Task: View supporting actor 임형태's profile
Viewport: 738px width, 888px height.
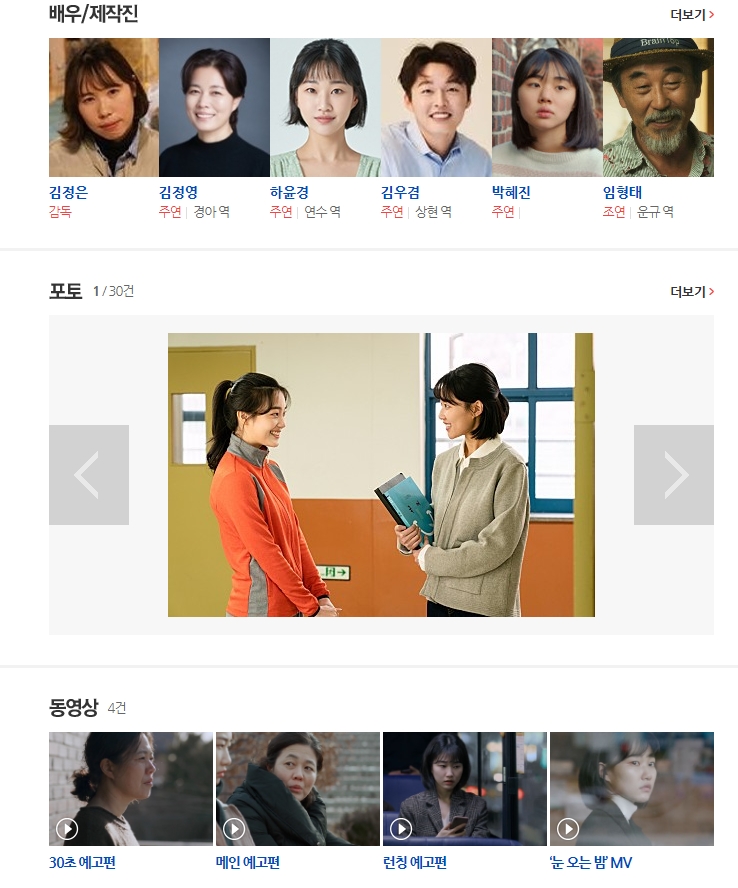Action: [x=658, y=108]
